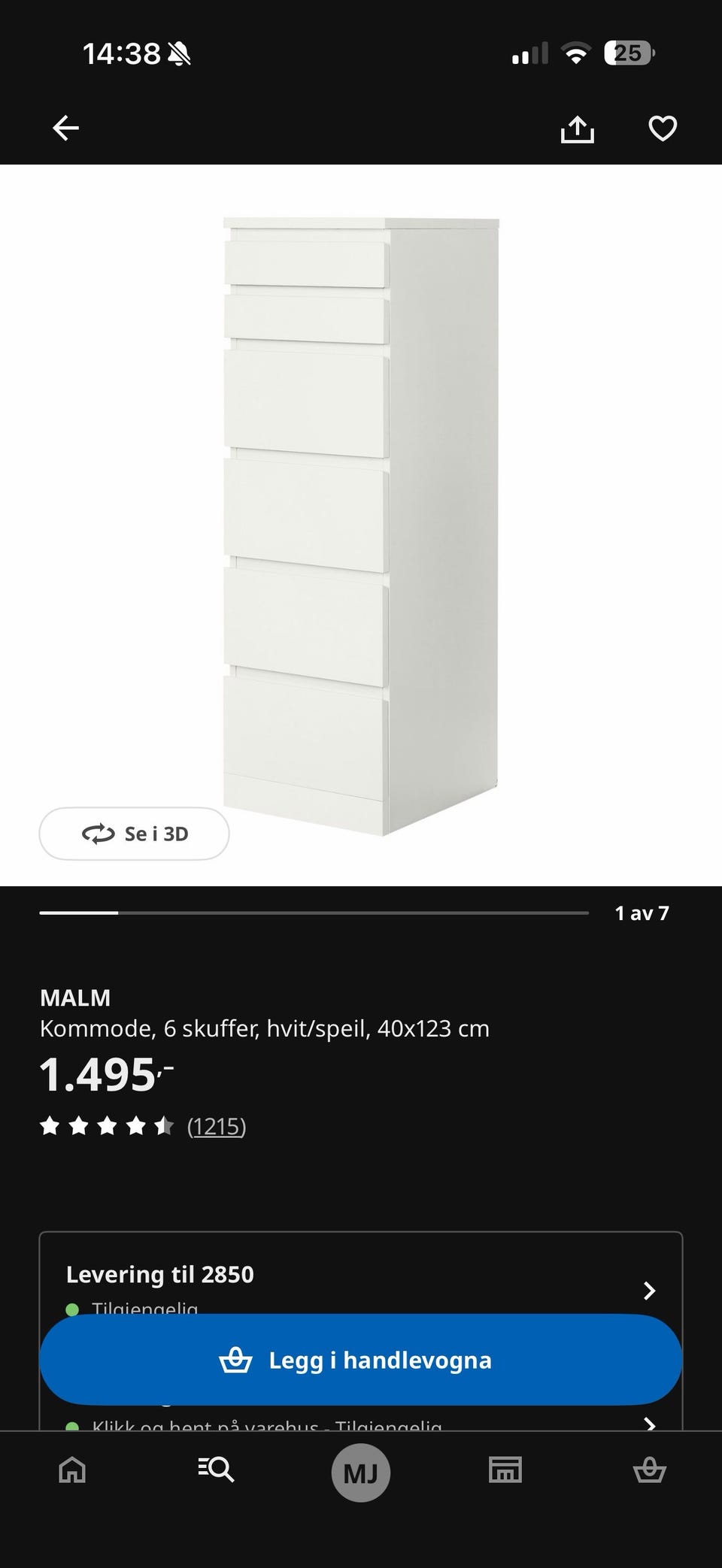Tap the heart to favorite the MALM dresser
This screenshot has width=722, height=1568.
[x=663, y=128]
